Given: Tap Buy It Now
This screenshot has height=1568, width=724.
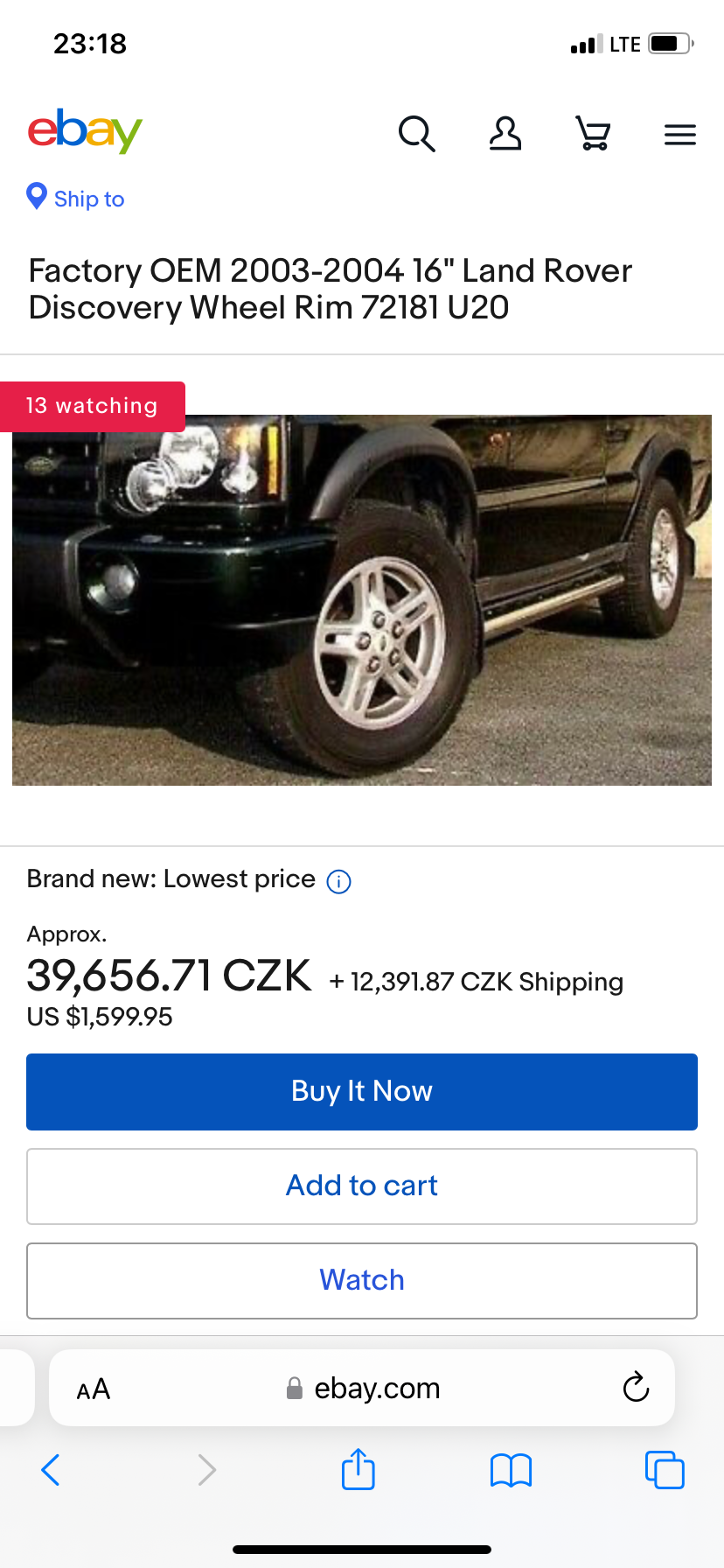Looking at the screenshot, I should tap(362, 1091).
